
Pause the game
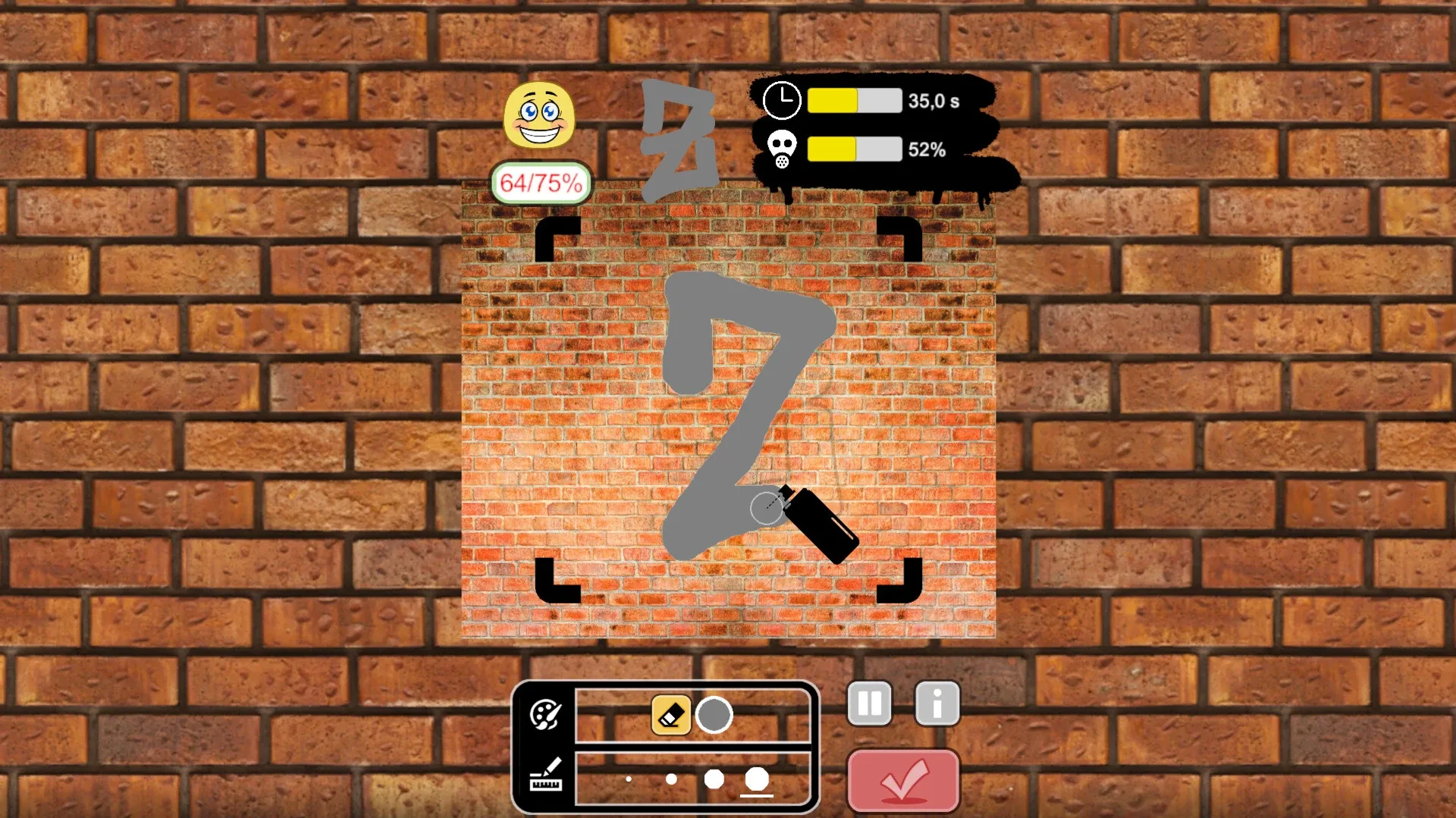coord(869,704)
